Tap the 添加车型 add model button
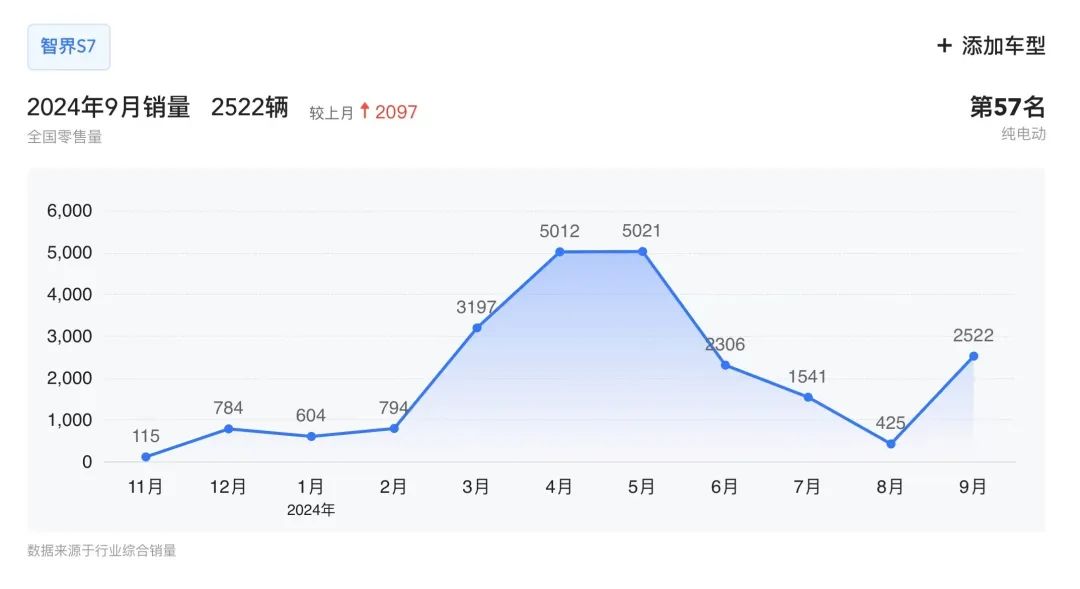Image resolution: width=1080 pixels, height=589 pixels. tap(990, 46)
